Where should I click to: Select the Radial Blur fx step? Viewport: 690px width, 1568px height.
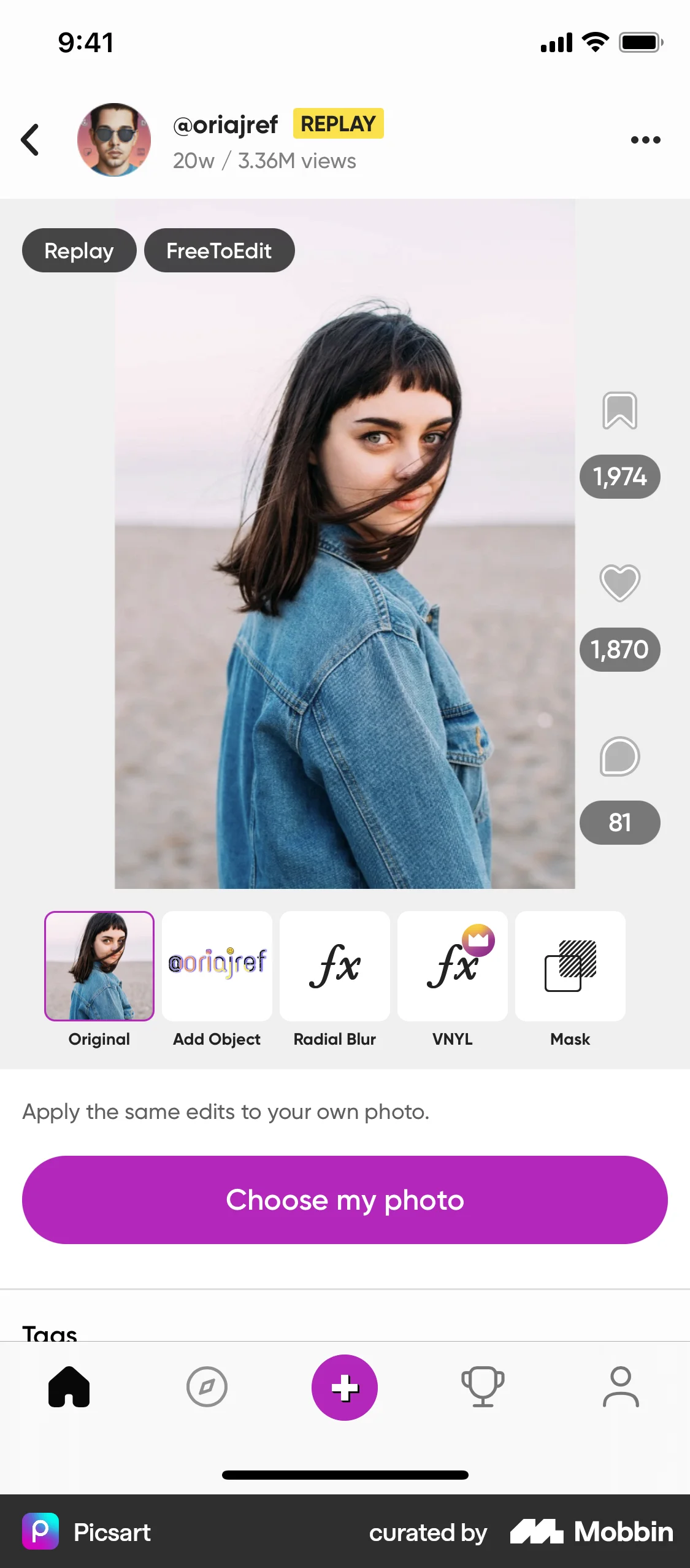pos(334,966)
